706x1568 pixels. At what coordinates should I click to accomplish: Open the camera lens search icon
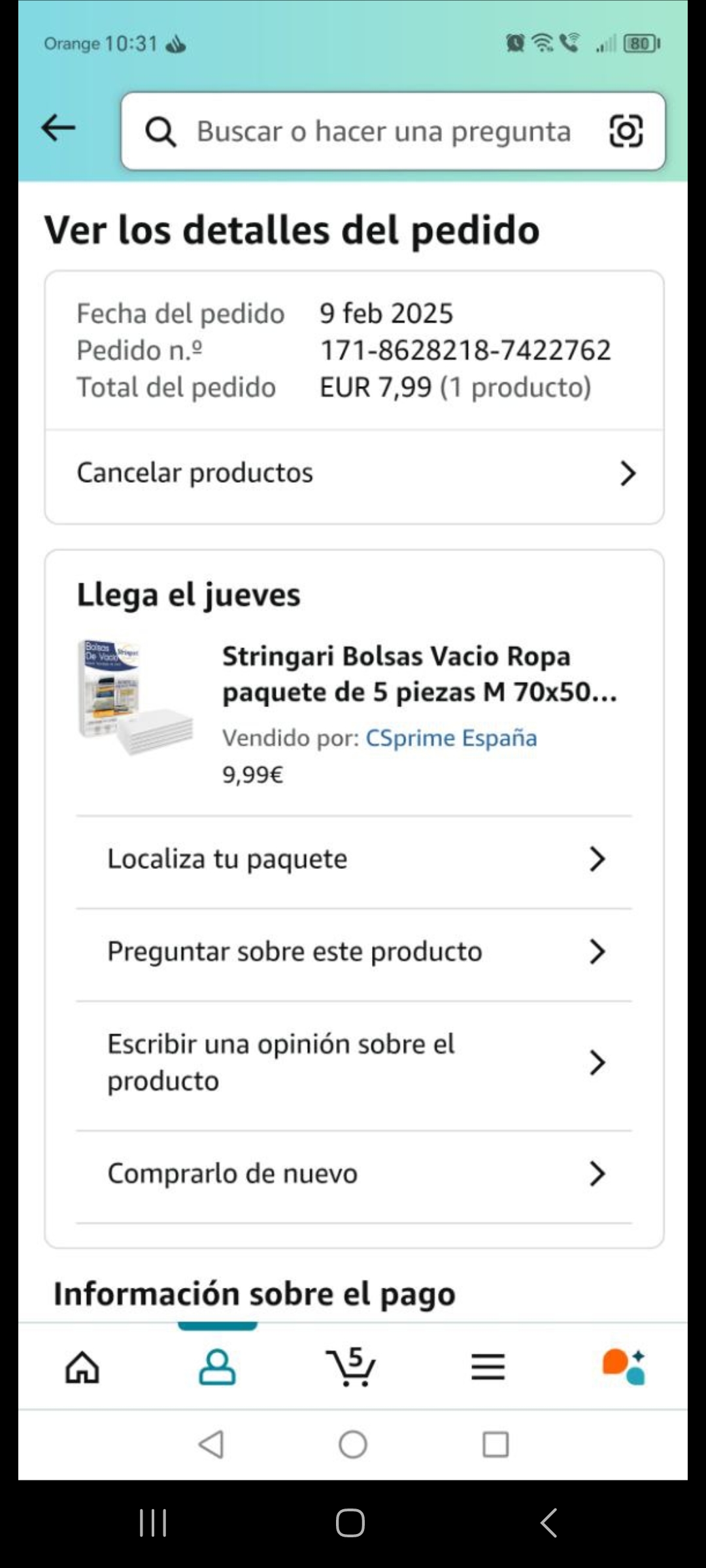coord(626,131)
